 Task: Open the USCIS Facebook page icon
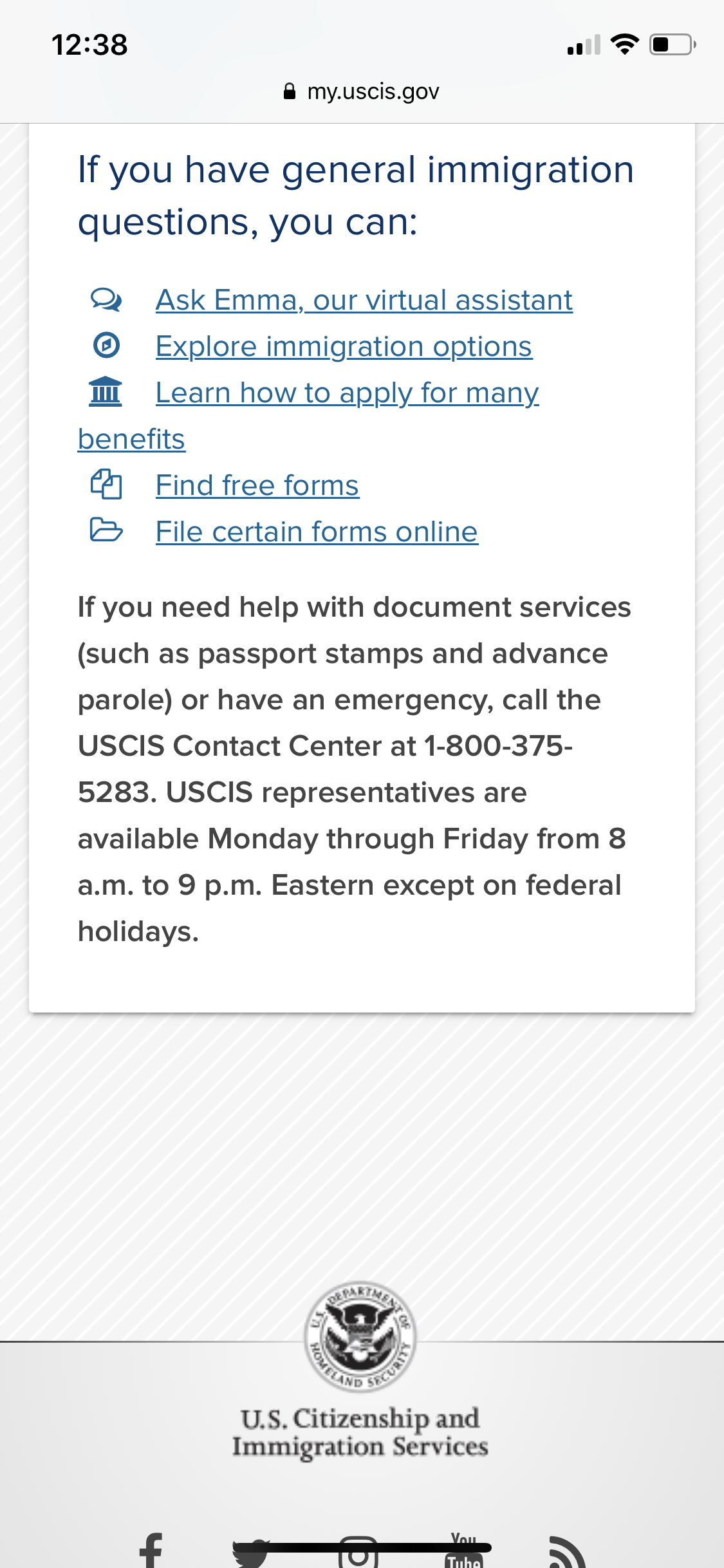click(151, 1551)
